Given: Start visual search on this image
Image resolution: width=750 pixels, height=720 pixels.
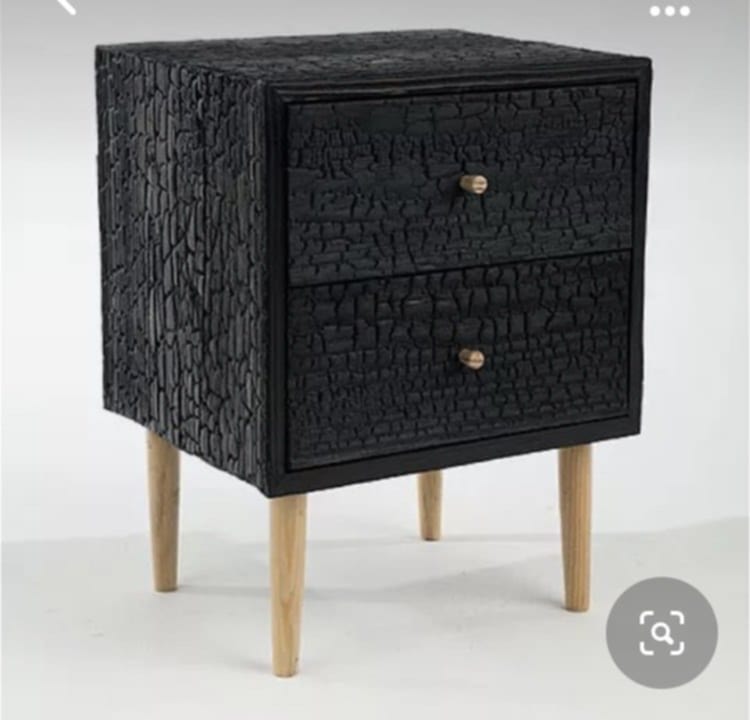Looking at the screenshot, I should click(662, 632).
